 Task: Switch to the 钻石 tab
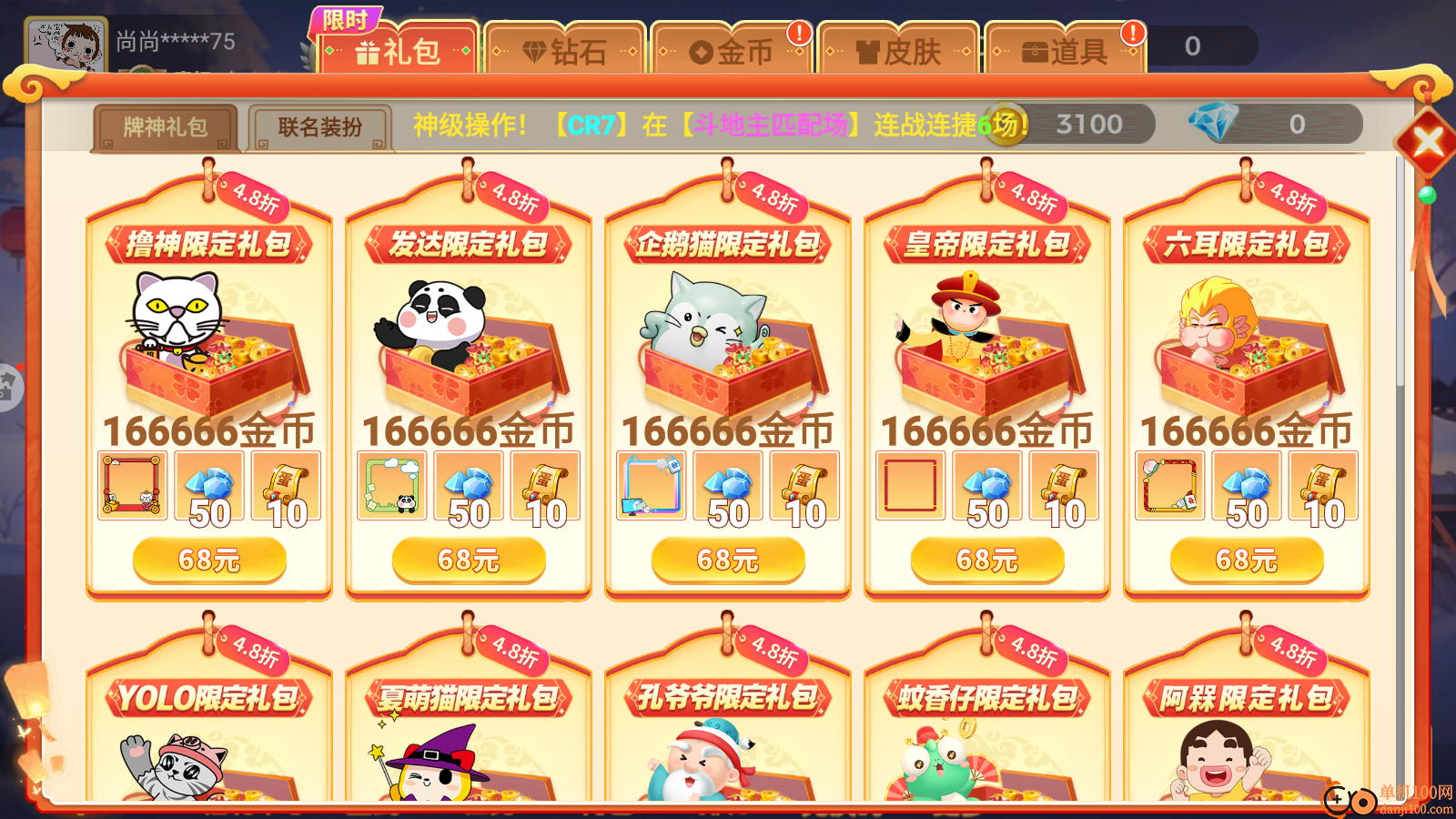pyautogui.click(x=564, y=51)
